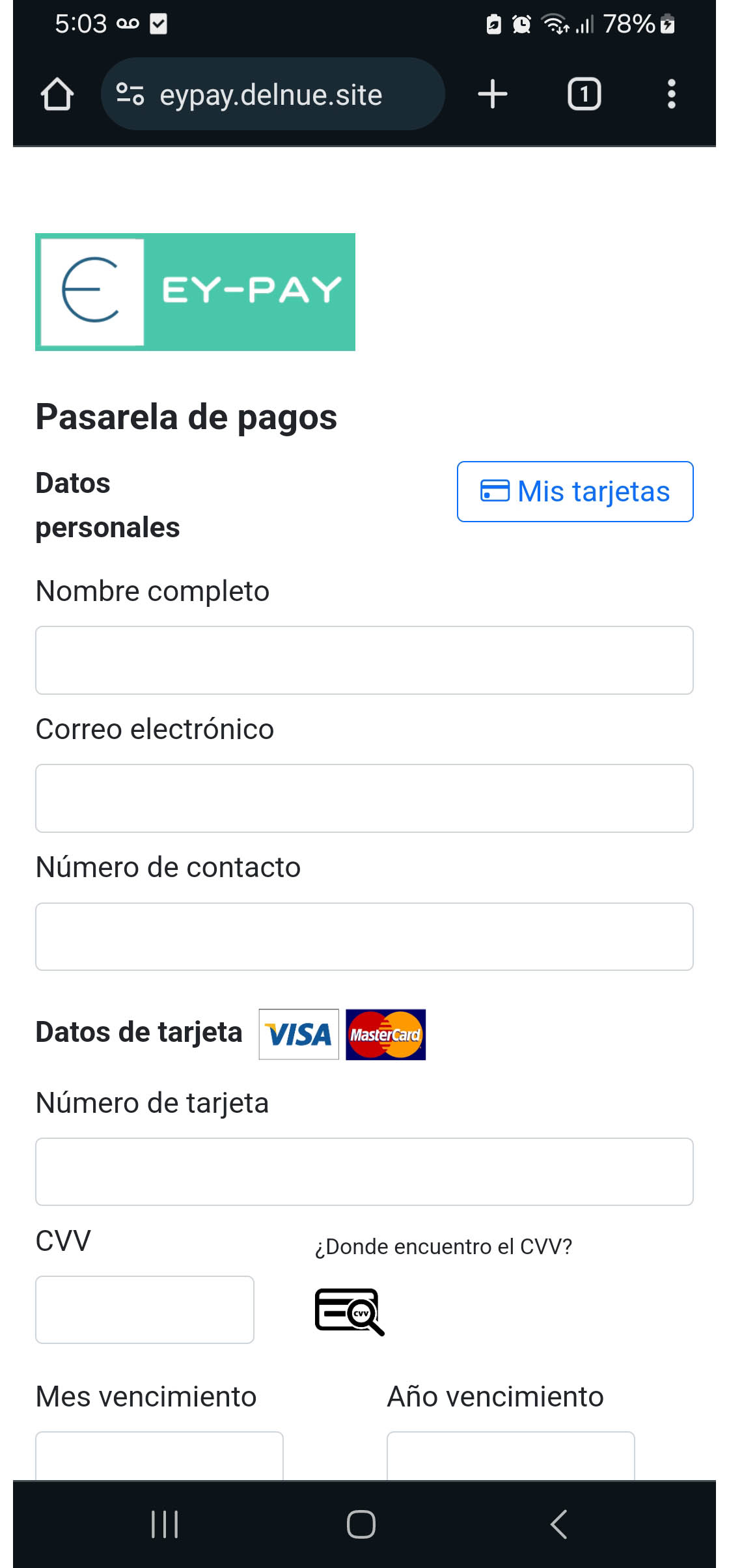Select the Número de contacto field

[364, 936]
